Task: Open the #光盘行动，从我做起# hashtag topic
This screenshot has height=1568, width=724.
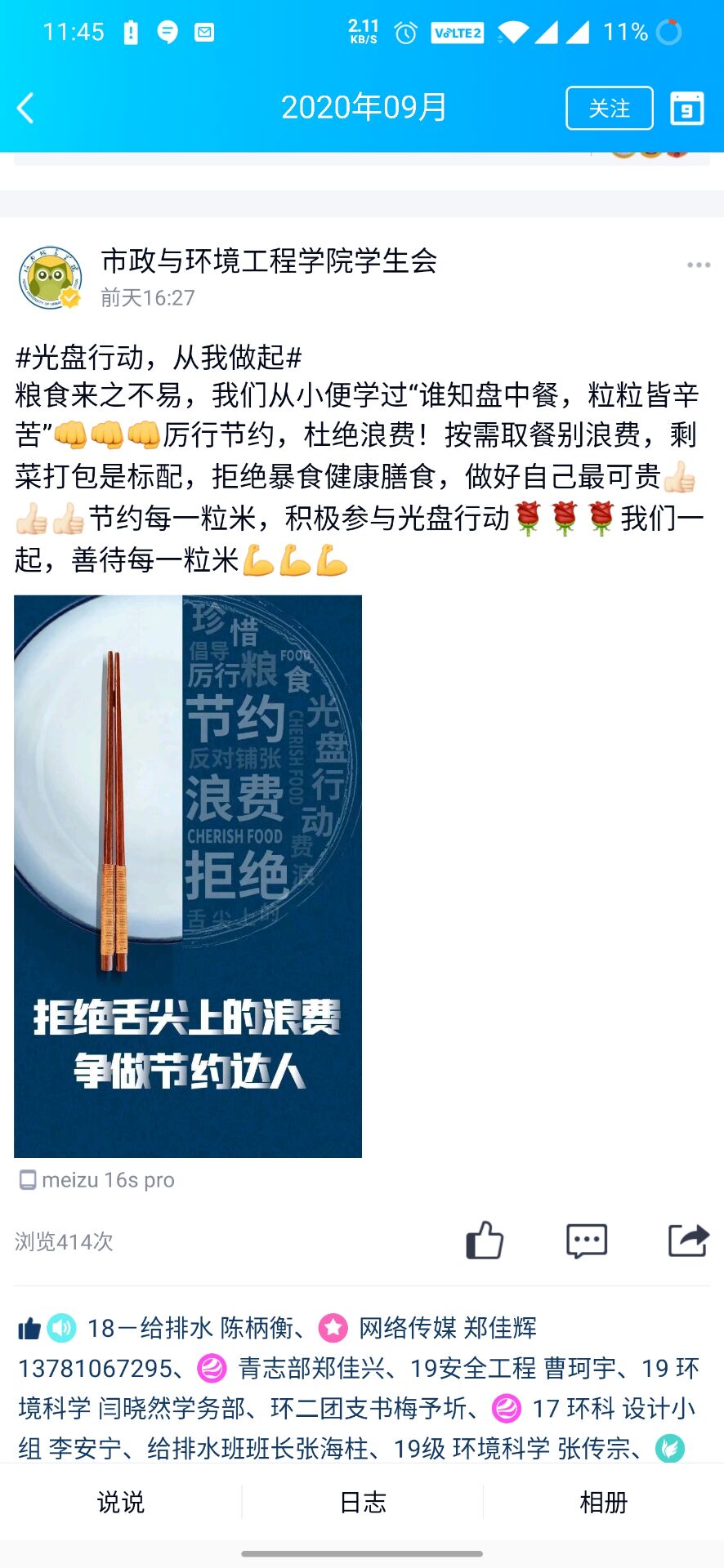Action: click(x=159, y=357)
